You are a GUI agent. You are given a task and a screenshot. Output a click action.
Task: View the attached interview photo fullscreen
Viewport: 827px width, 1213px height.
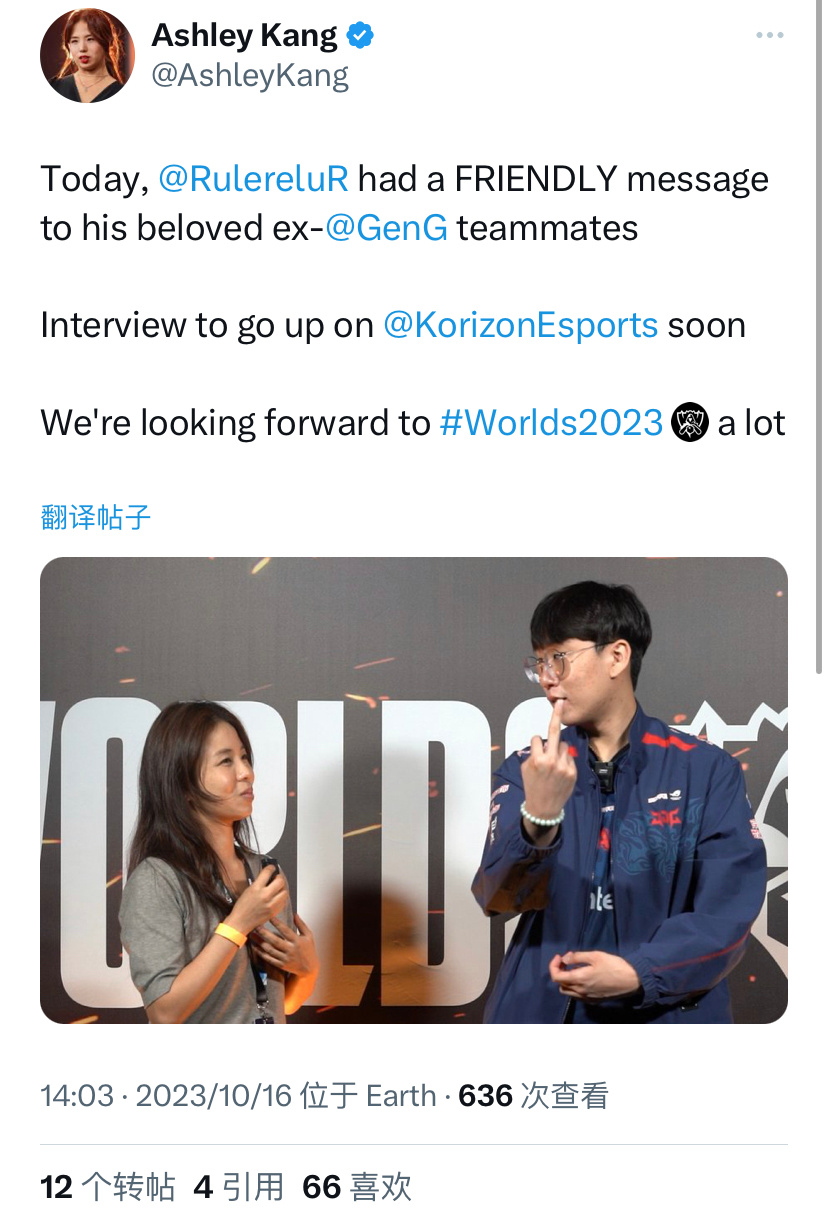(x=413, y=790)
